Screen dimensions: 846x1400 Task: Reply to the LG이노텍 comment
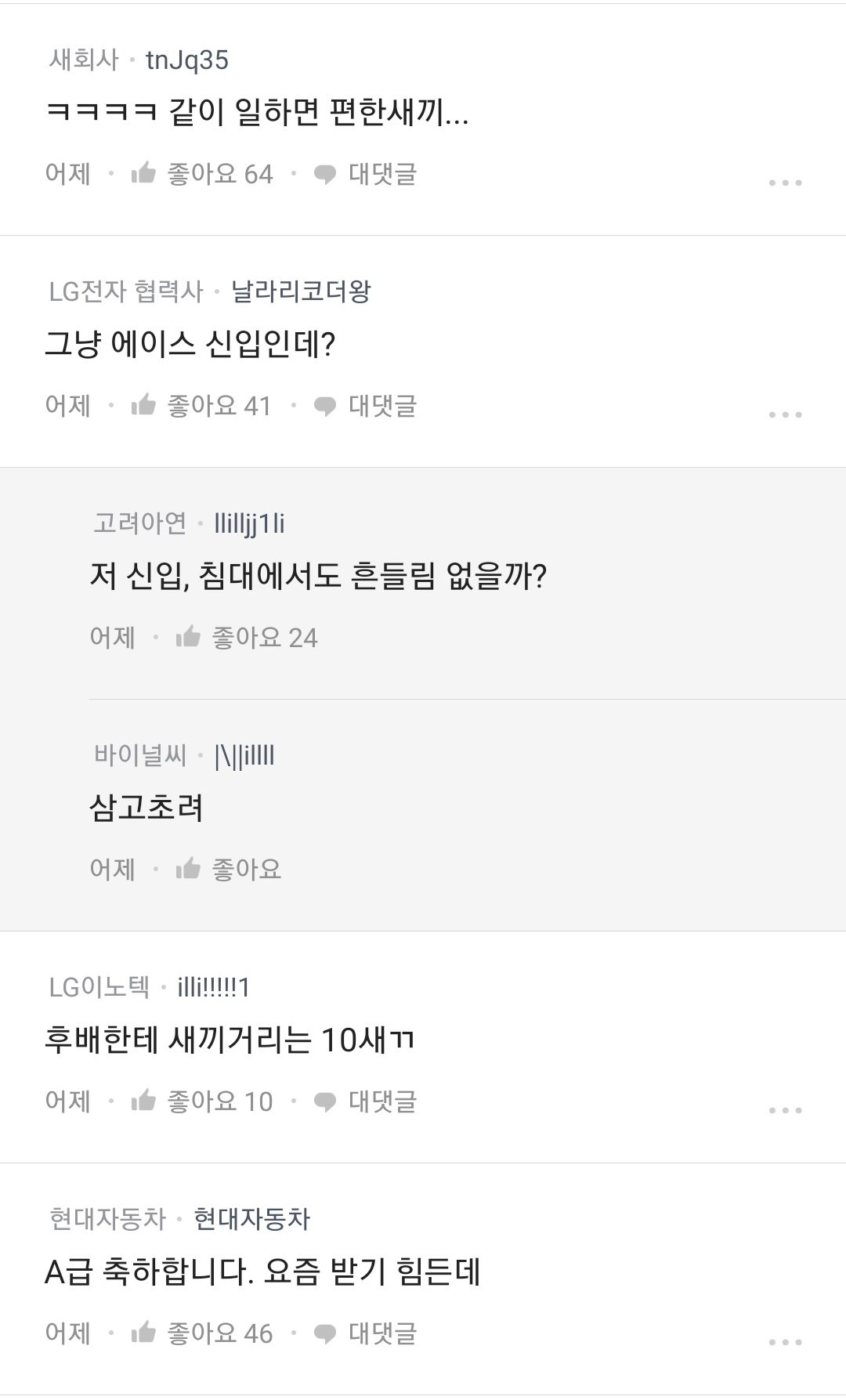click(365, 1102)
